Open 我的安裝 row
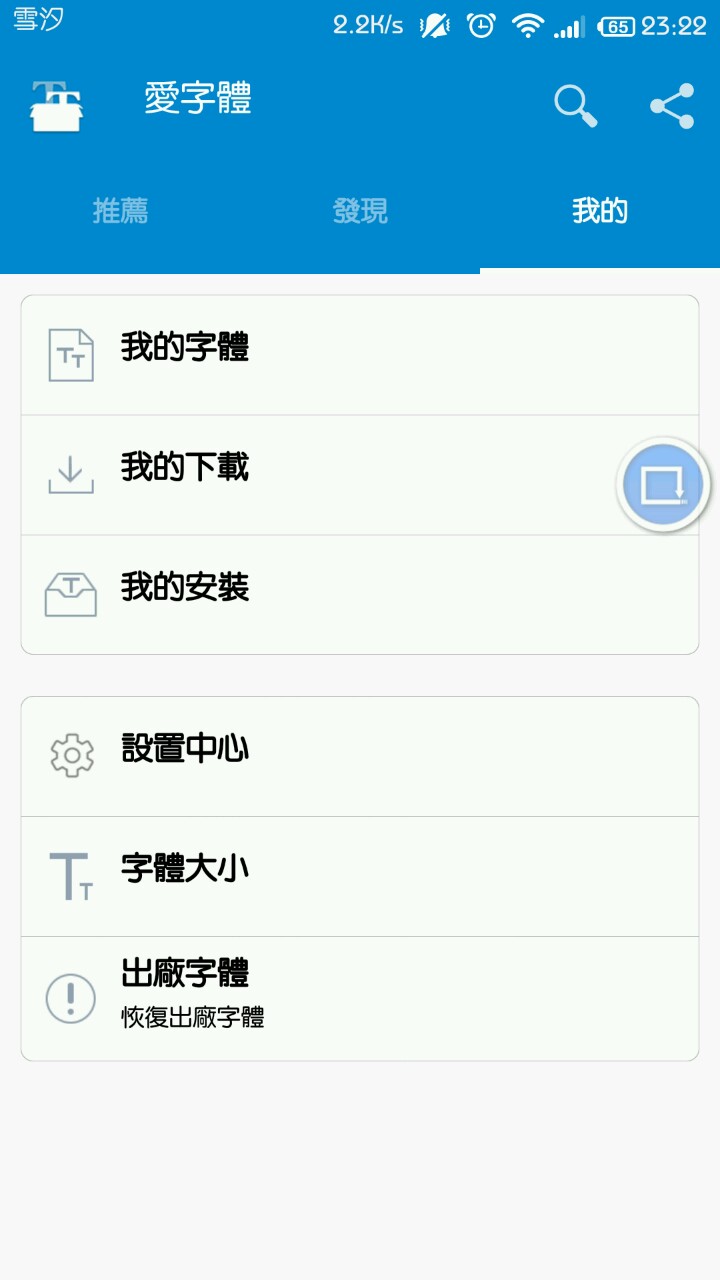 (360, 595)
